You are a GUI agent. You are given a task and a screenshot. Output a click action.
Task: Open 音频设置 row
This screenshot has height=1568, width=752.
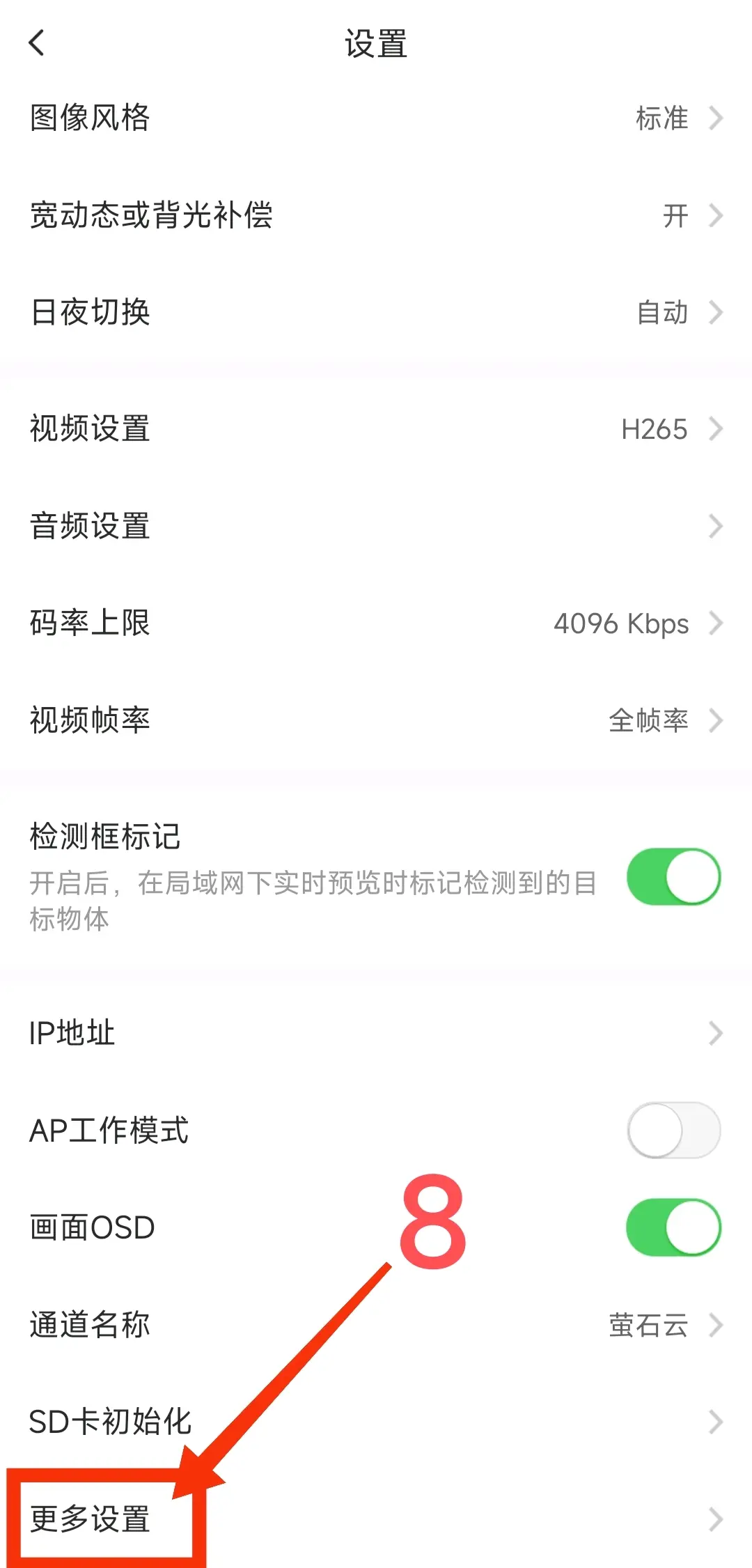click(376, 526)
